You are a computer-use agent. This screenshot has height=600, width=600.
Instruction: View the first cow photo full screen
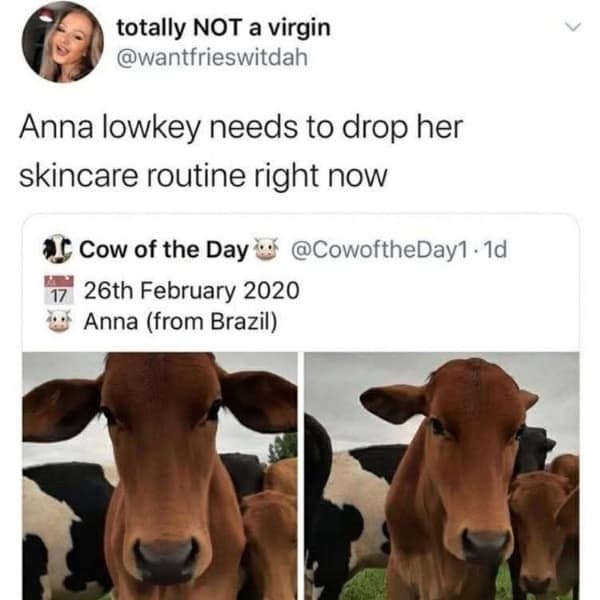160,475
